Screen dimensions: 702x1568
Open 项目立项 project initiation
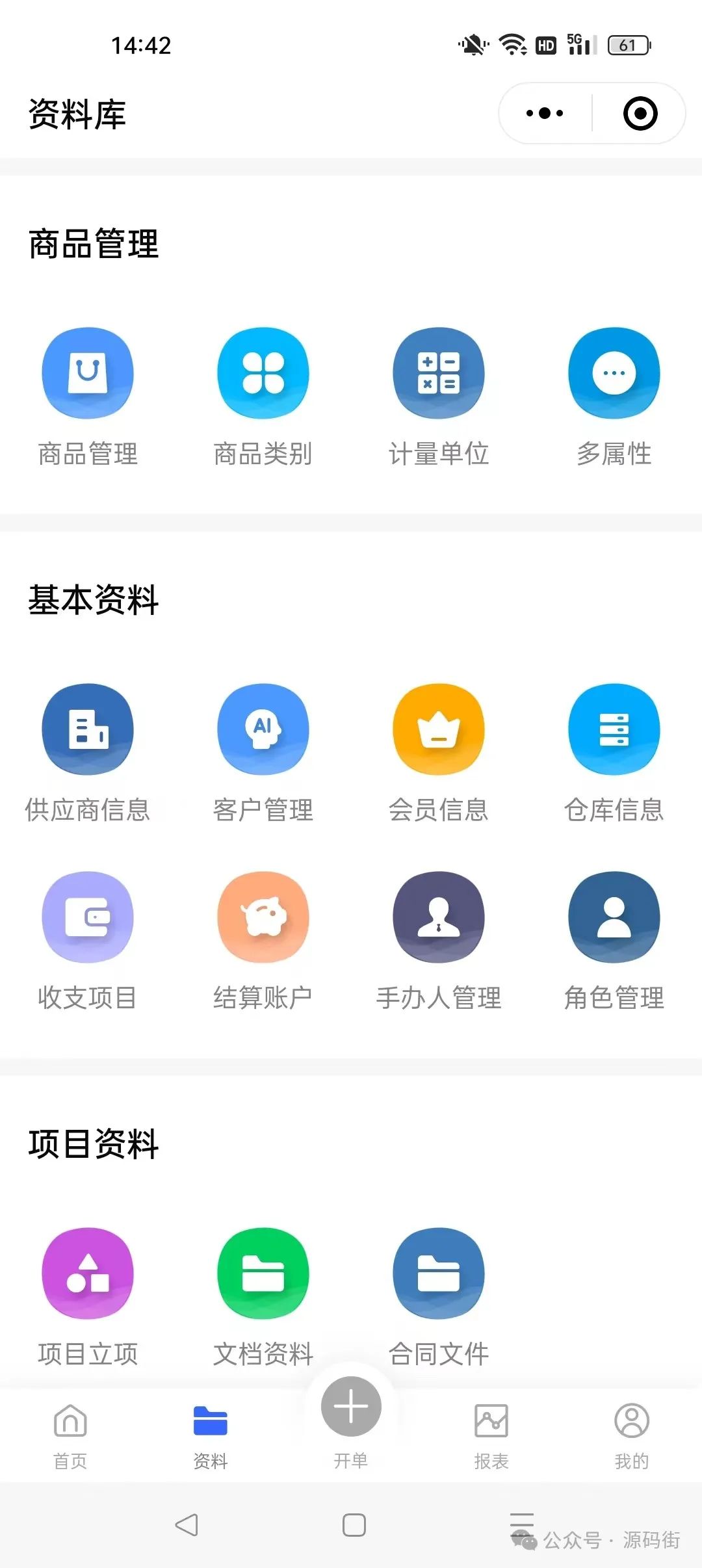(x=88, y=1274)
